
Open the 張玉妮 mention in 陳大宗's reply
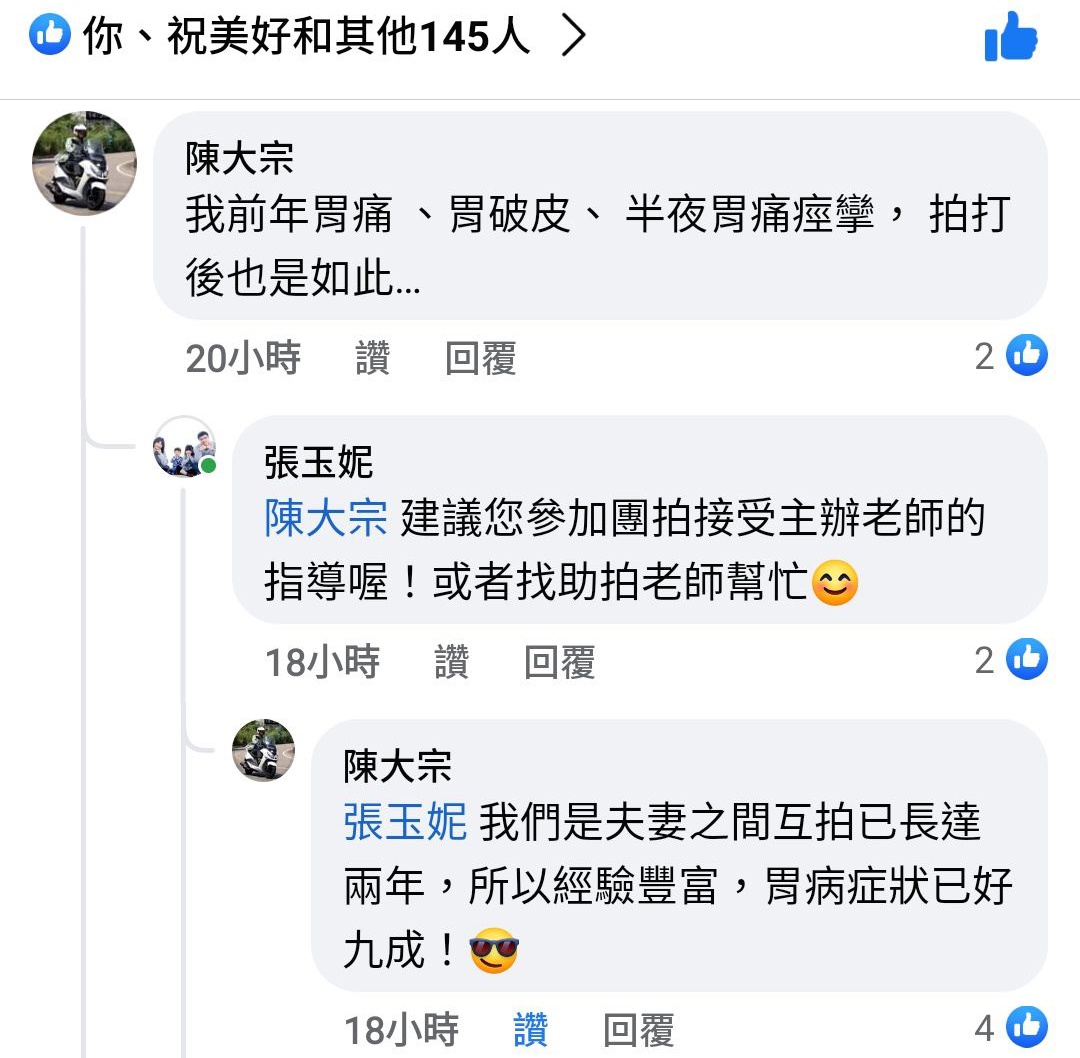point(405,823)
